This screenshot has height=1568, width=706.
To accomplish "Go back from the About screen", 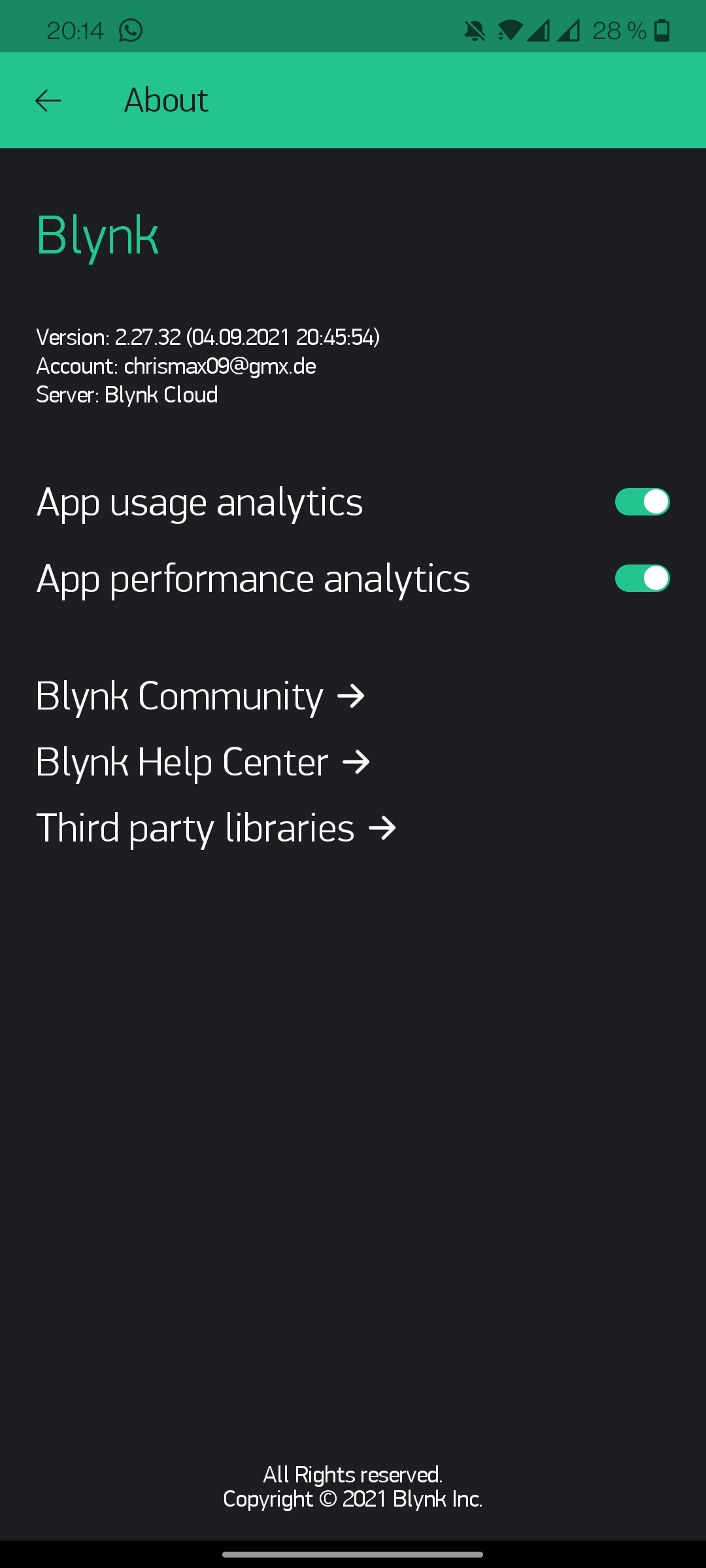I will pyautogui.click(x=48, y=101).
